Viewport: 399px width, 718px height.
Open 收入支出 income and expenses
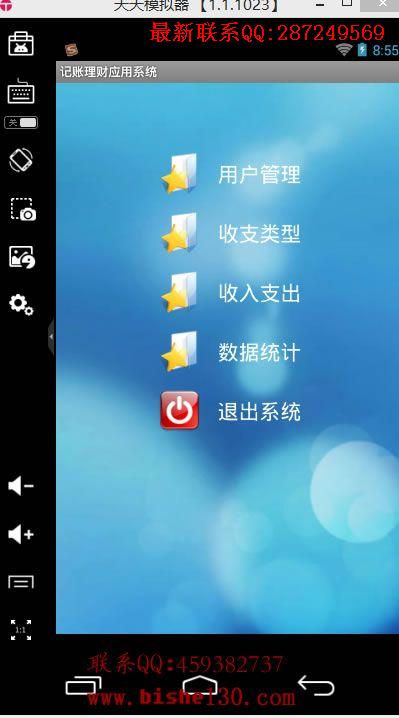click(230, 293)
